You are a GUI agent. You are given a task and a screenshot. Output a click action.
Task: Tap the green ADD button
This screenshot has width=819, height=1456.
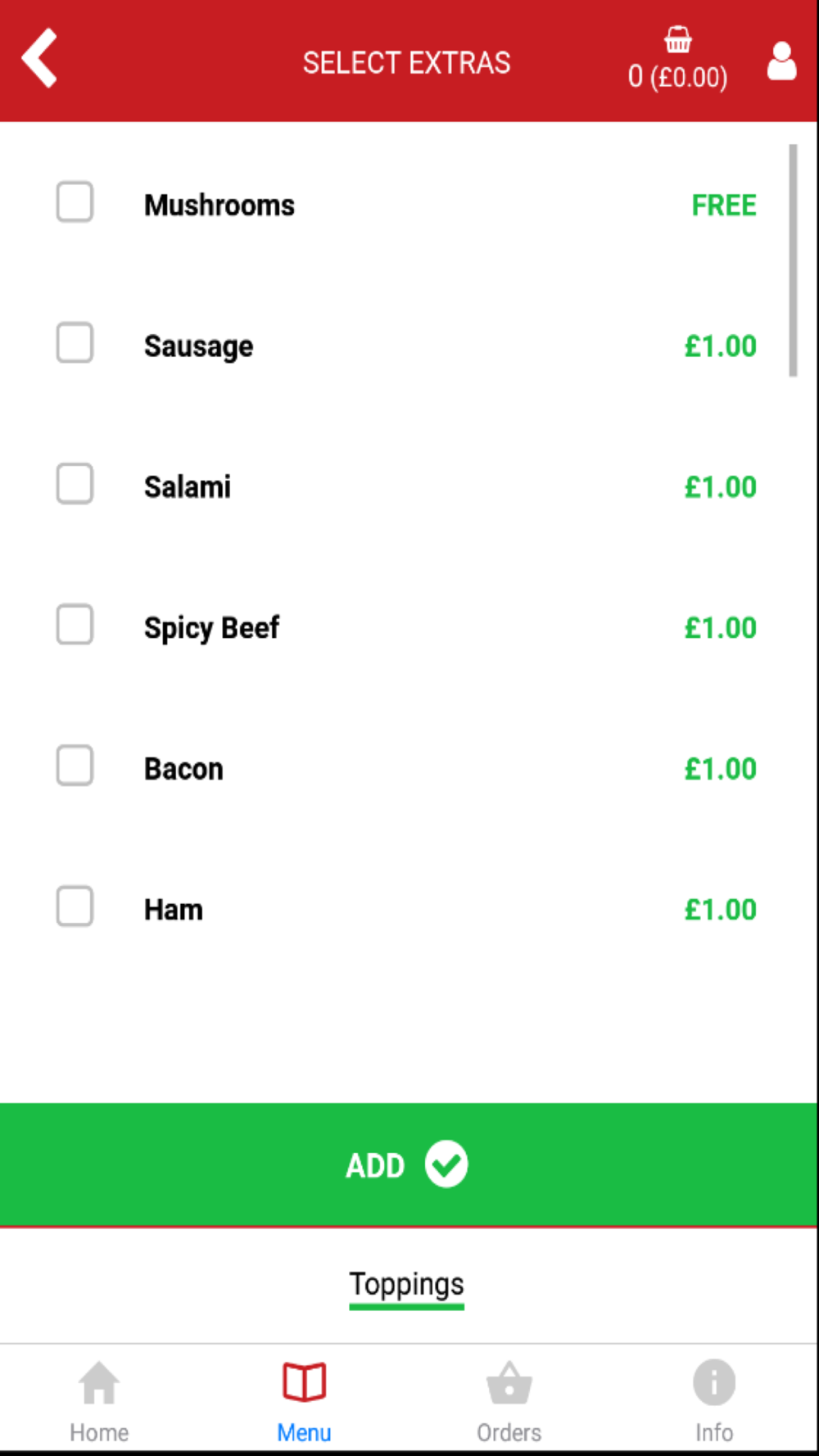click(x=409, y=1164)
